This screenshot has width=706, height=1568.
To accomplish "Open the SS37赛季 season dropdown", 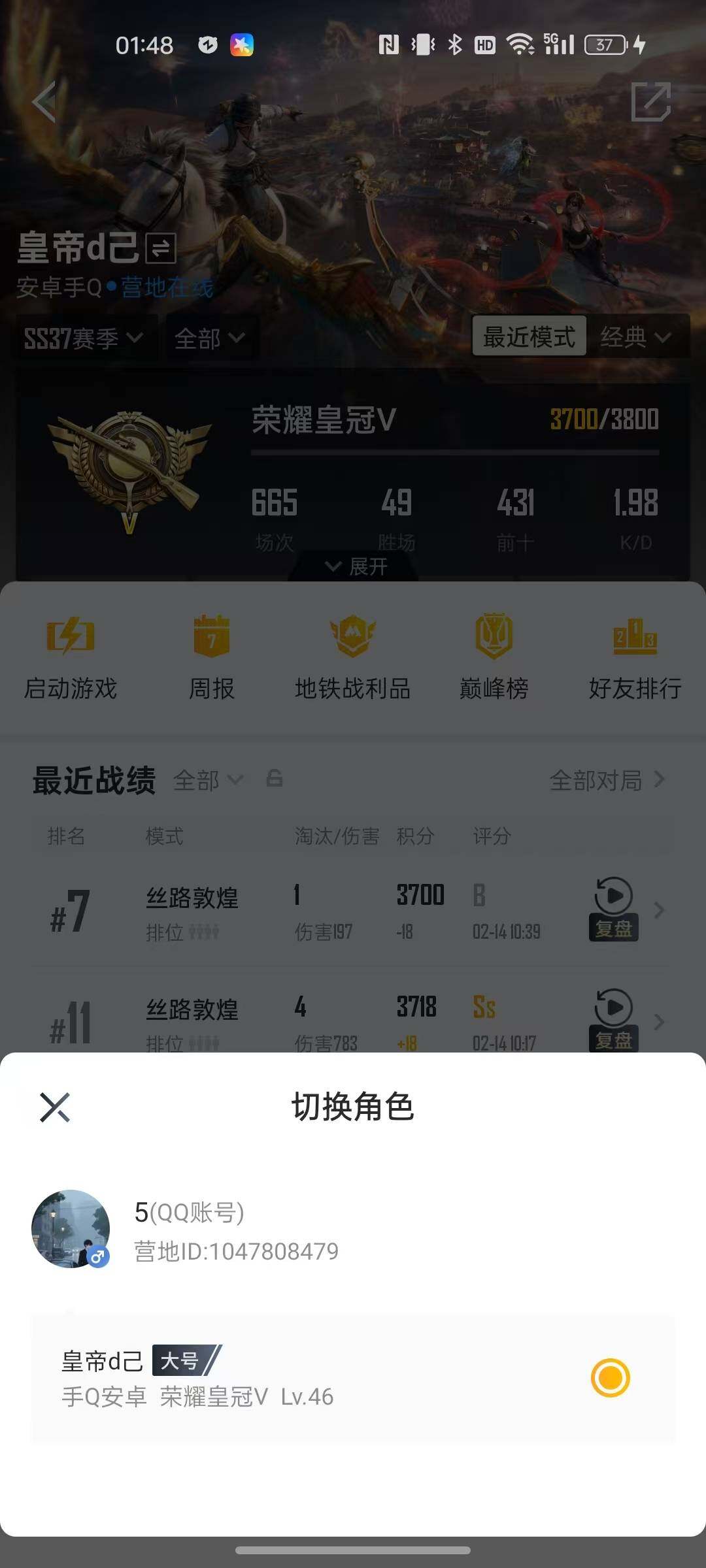I will [x=84, y=339].
